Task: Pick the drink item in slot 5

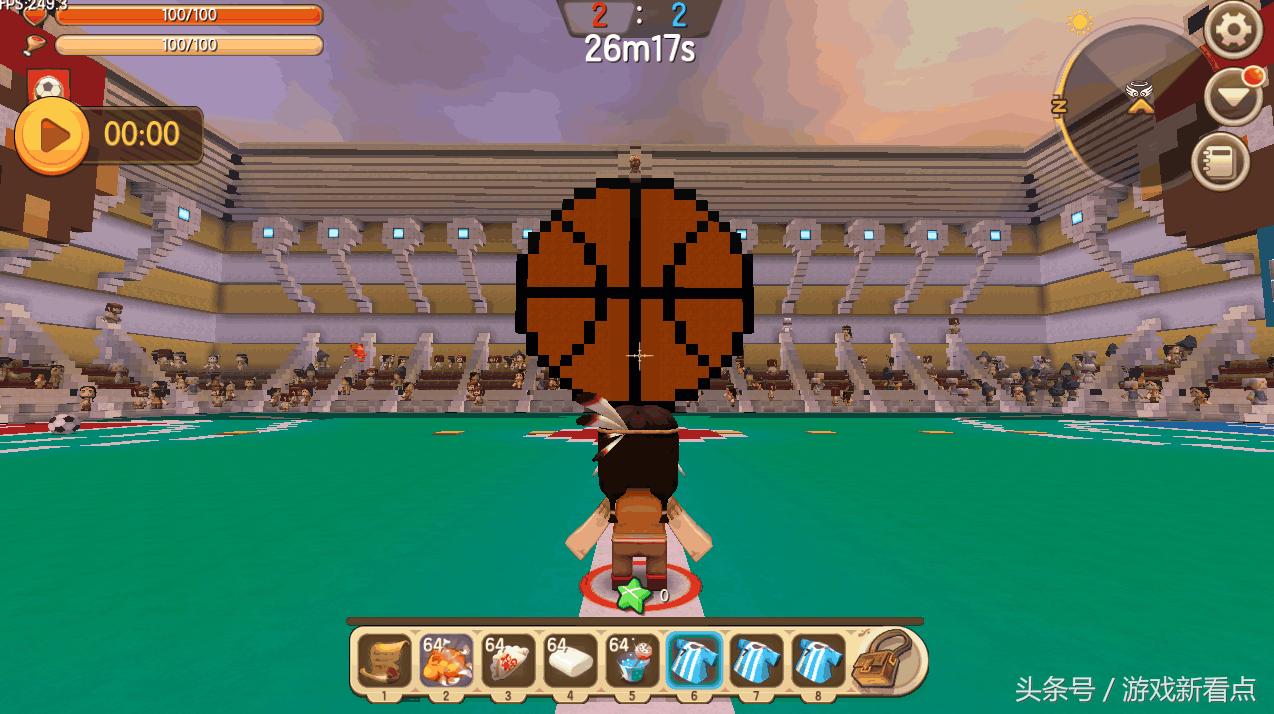Action: point(632,662)
